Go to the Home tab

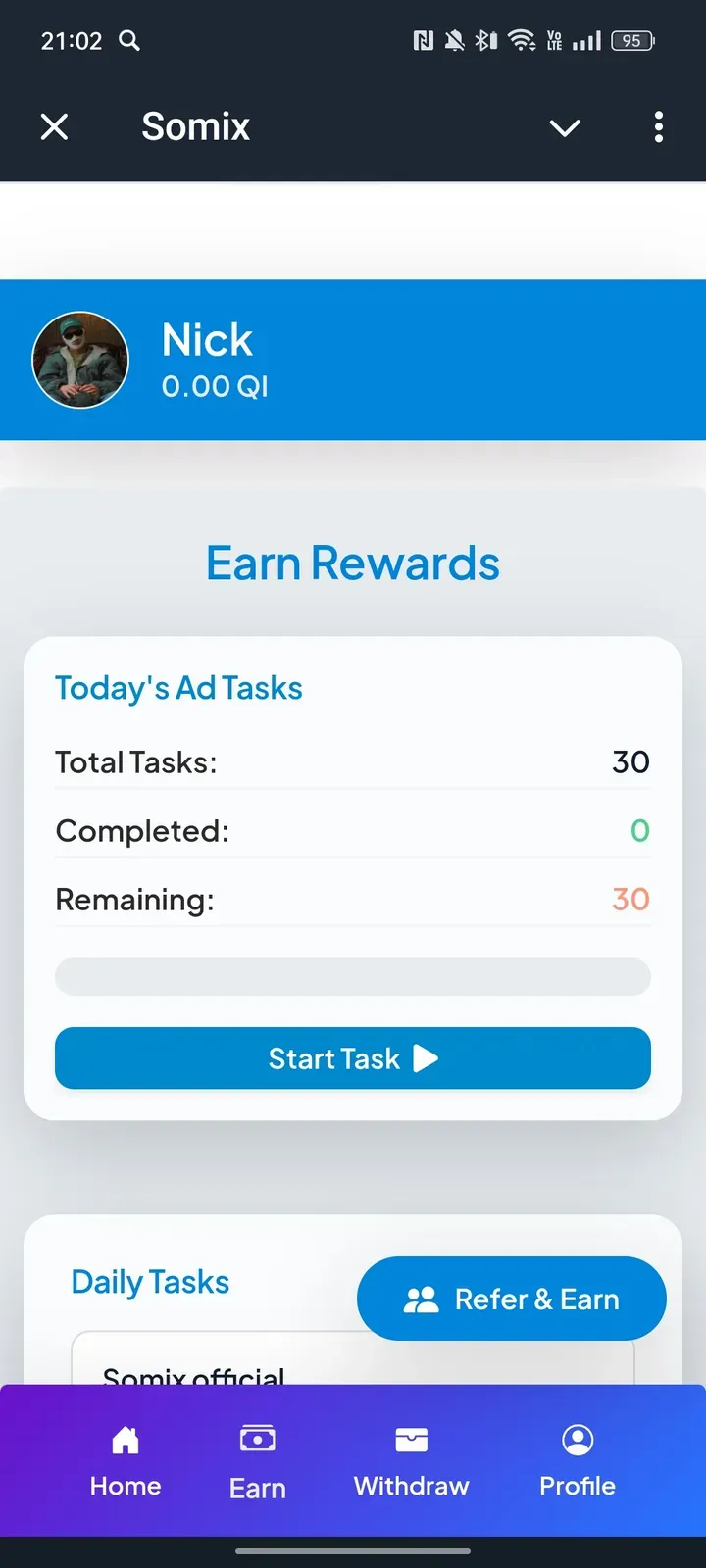126,1461
